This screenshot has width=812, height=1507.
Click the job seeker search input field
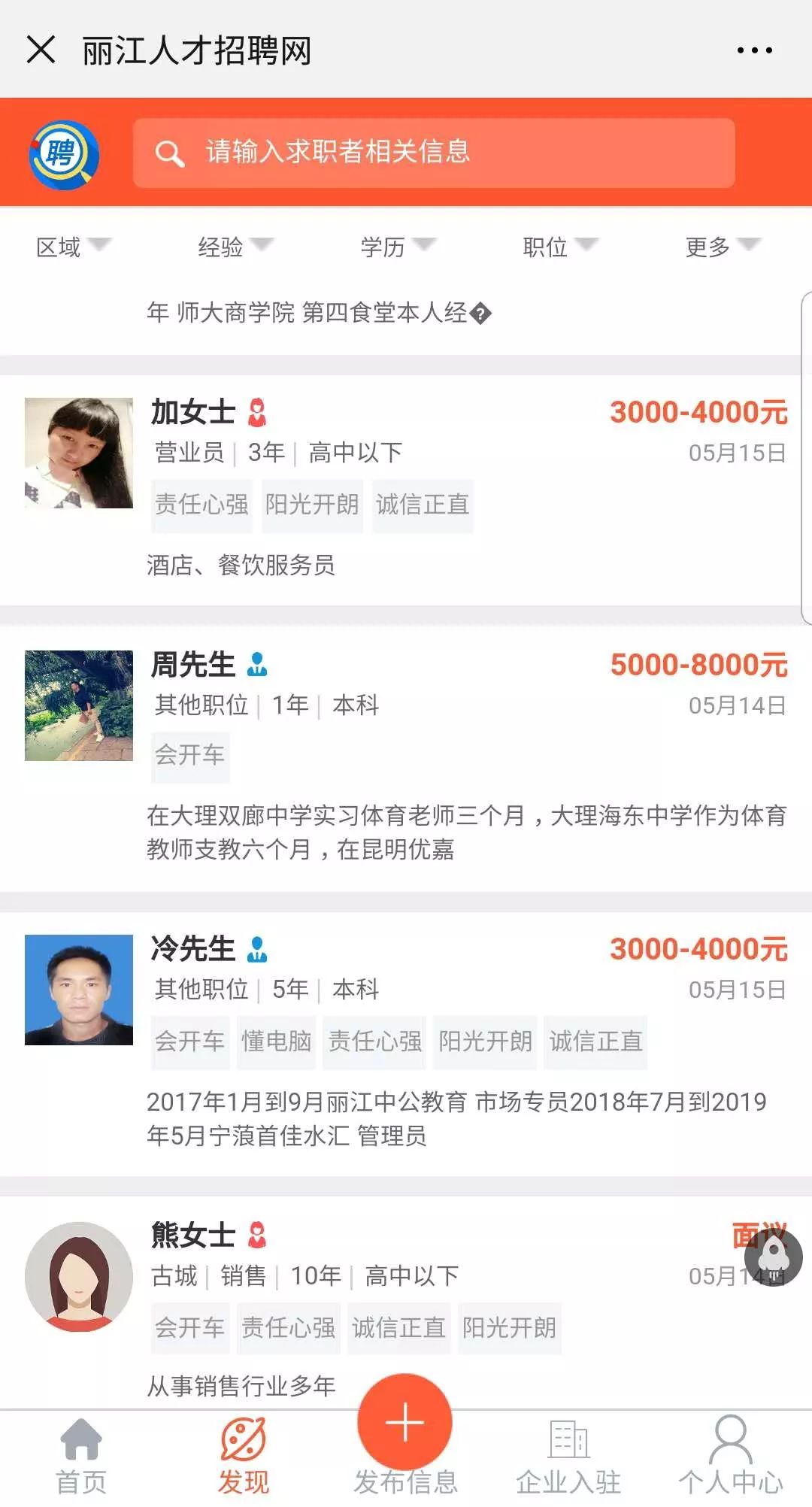tap(433, 153)
